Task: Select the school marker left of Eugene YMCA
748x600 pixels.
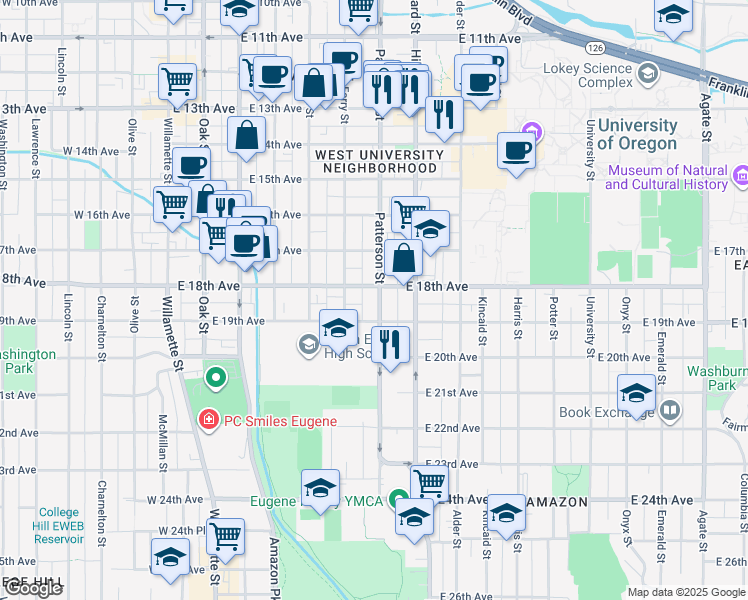Action: [x=320, y=488]
